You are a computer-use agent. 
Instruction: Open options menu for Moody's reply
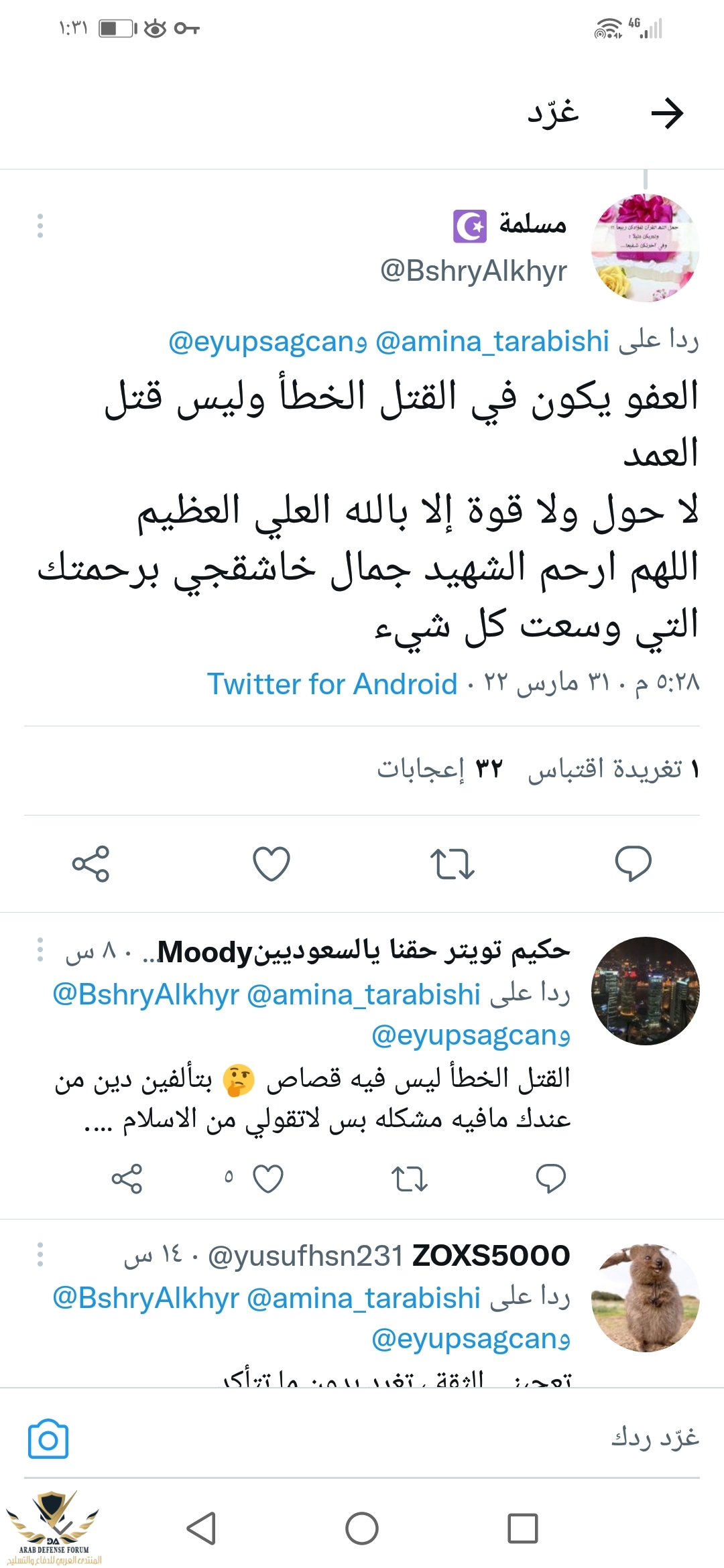coord(40,950)
